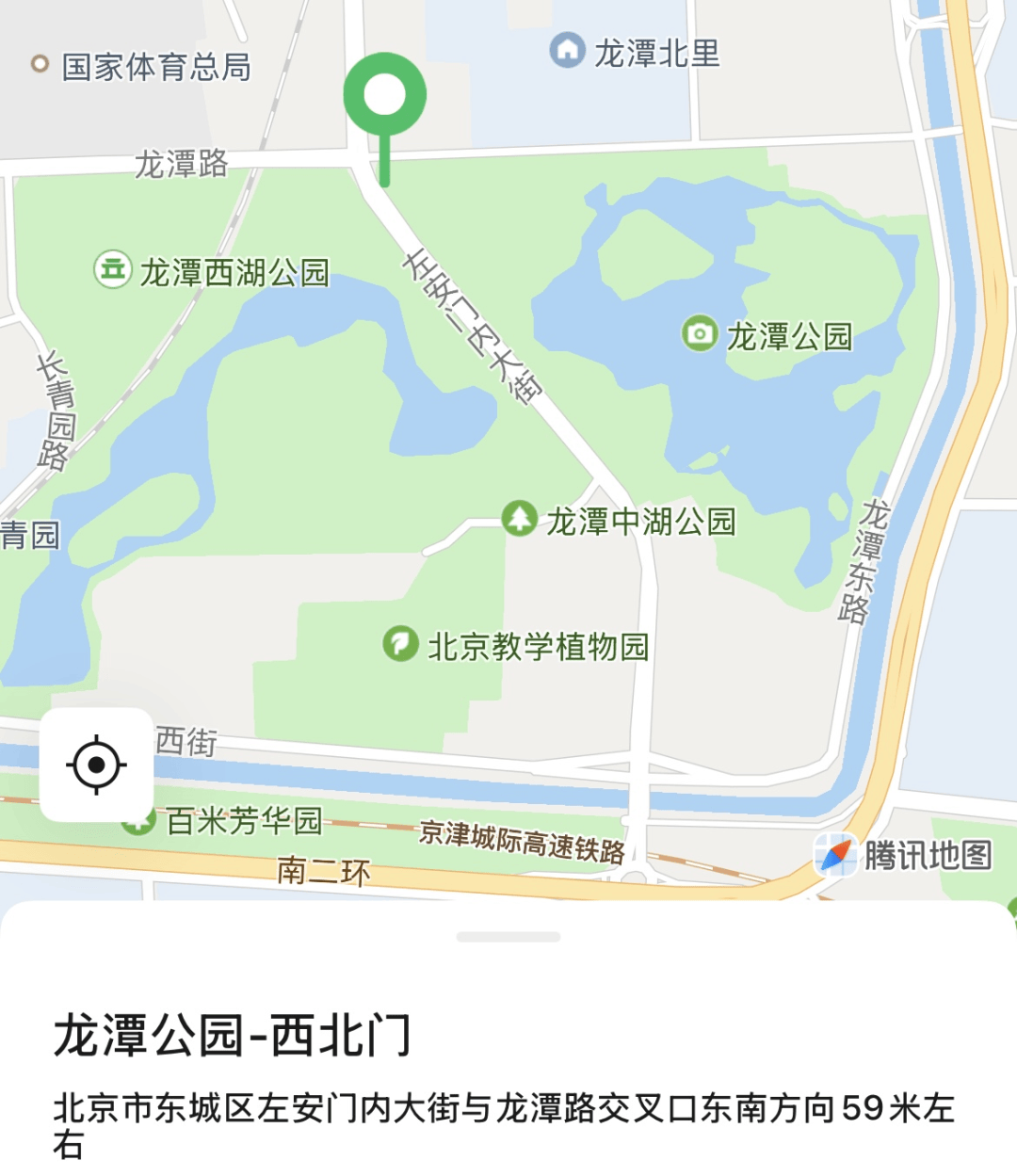
Task: Recenter map on my current location
Action: [96, 764]
